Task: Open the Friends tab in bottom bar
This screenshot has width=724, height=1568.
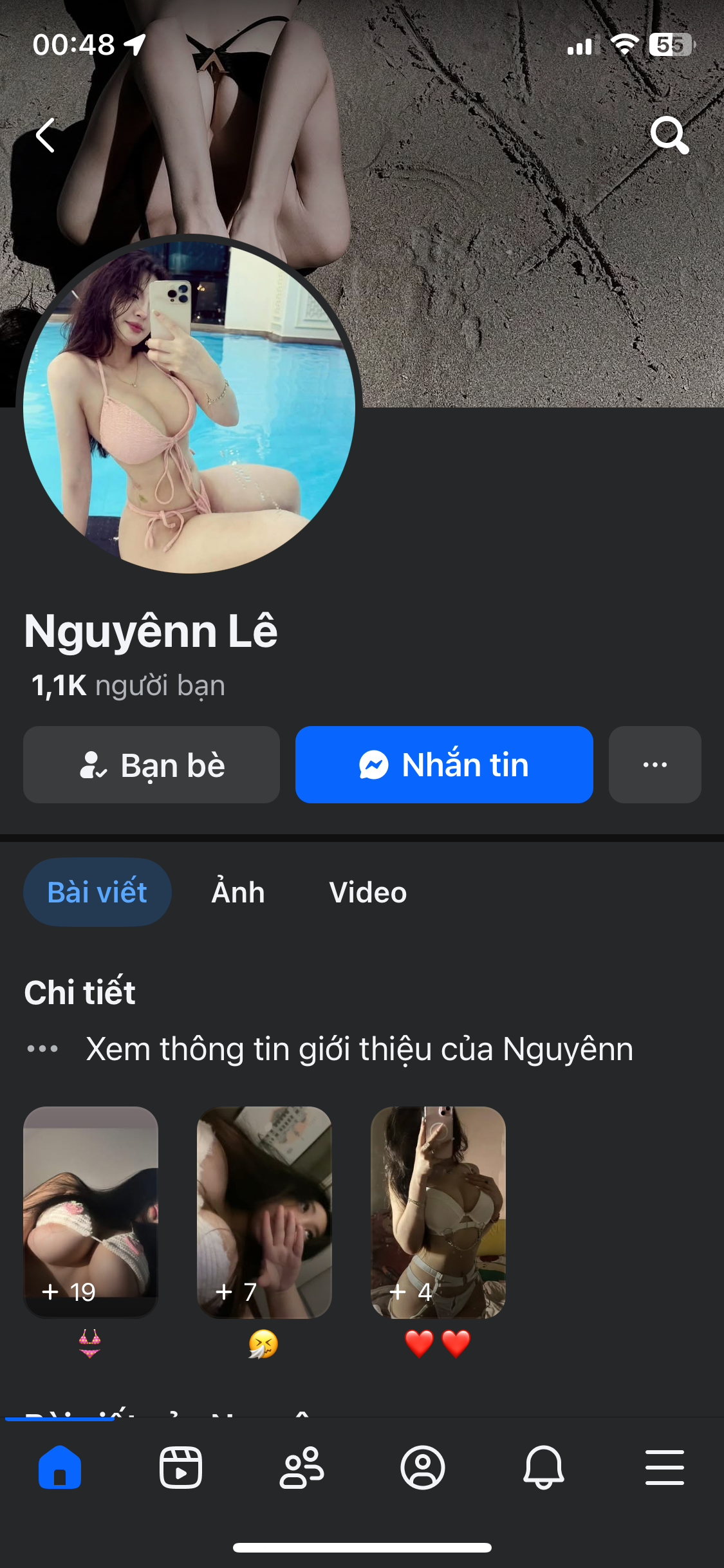Action: (x=302, y=1468)
